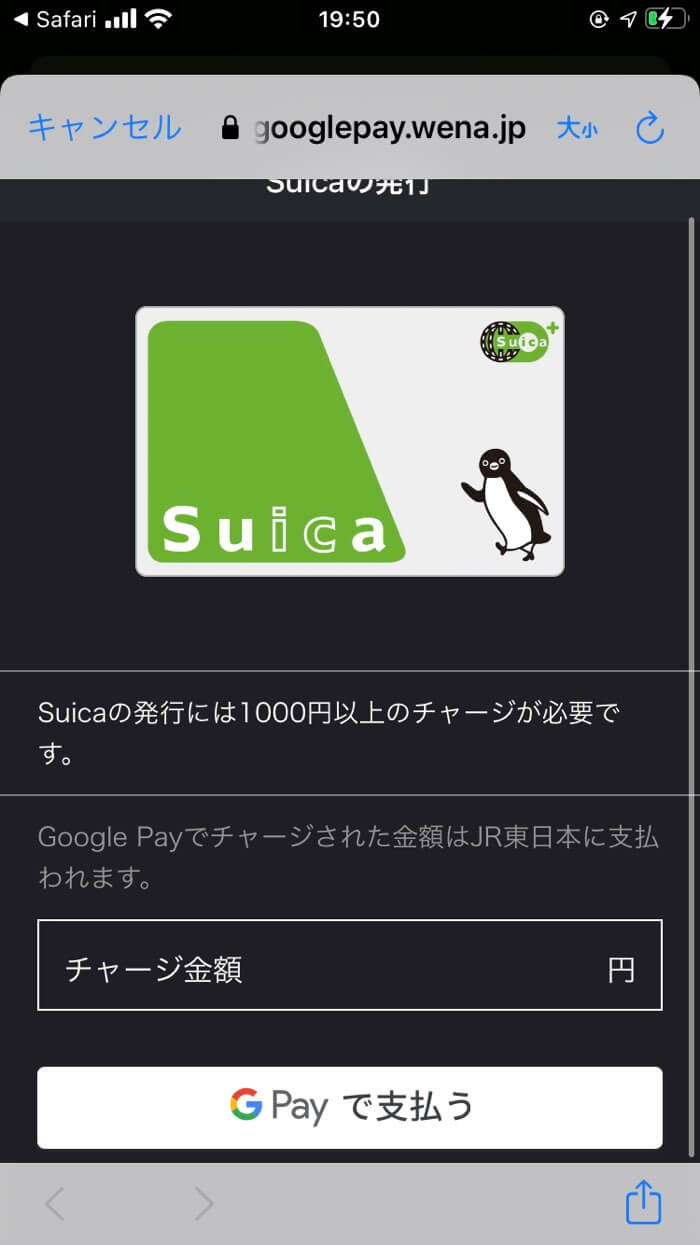Focus the チャージ金額 amount field

pyautogui.click(x=349, y=965)
